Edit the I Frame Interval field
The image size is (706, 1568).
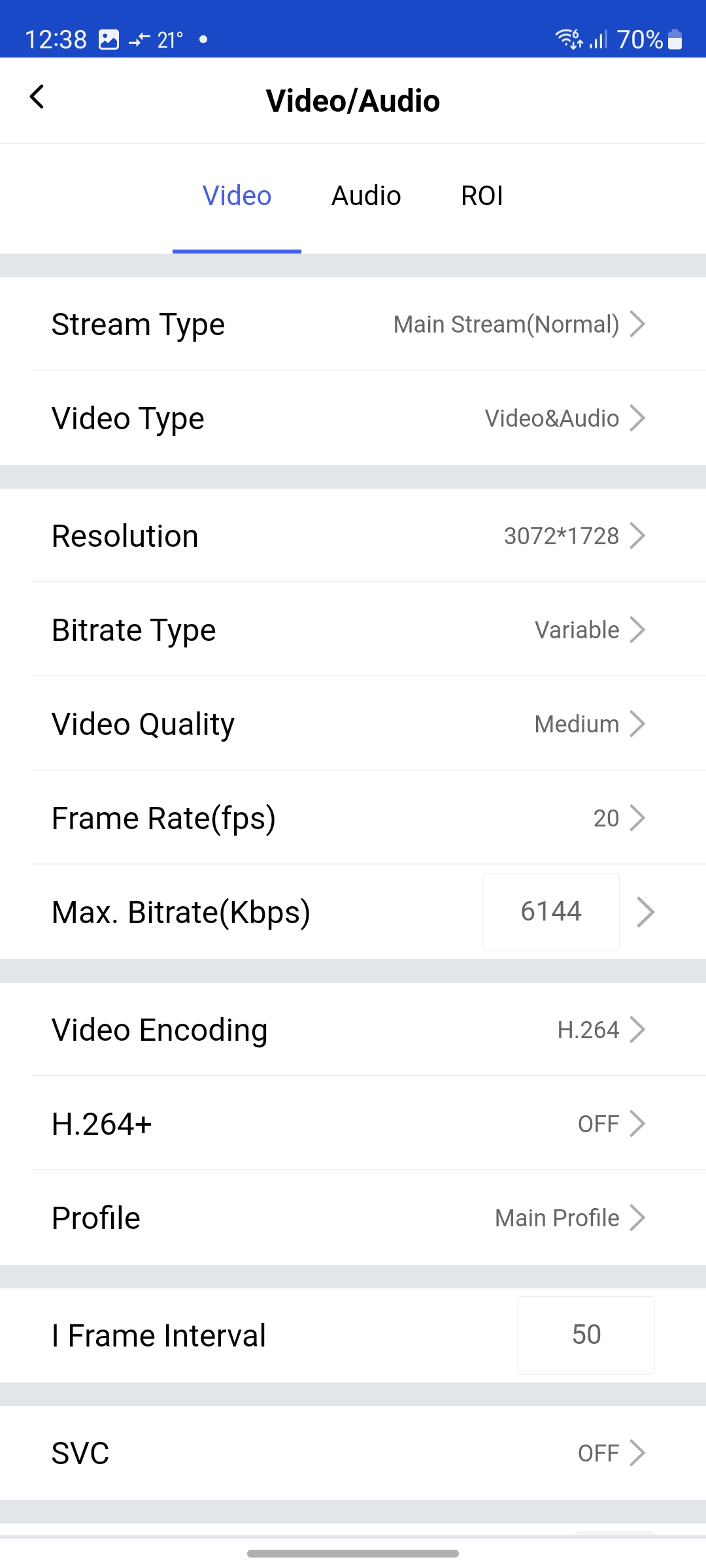(586, 1335)
